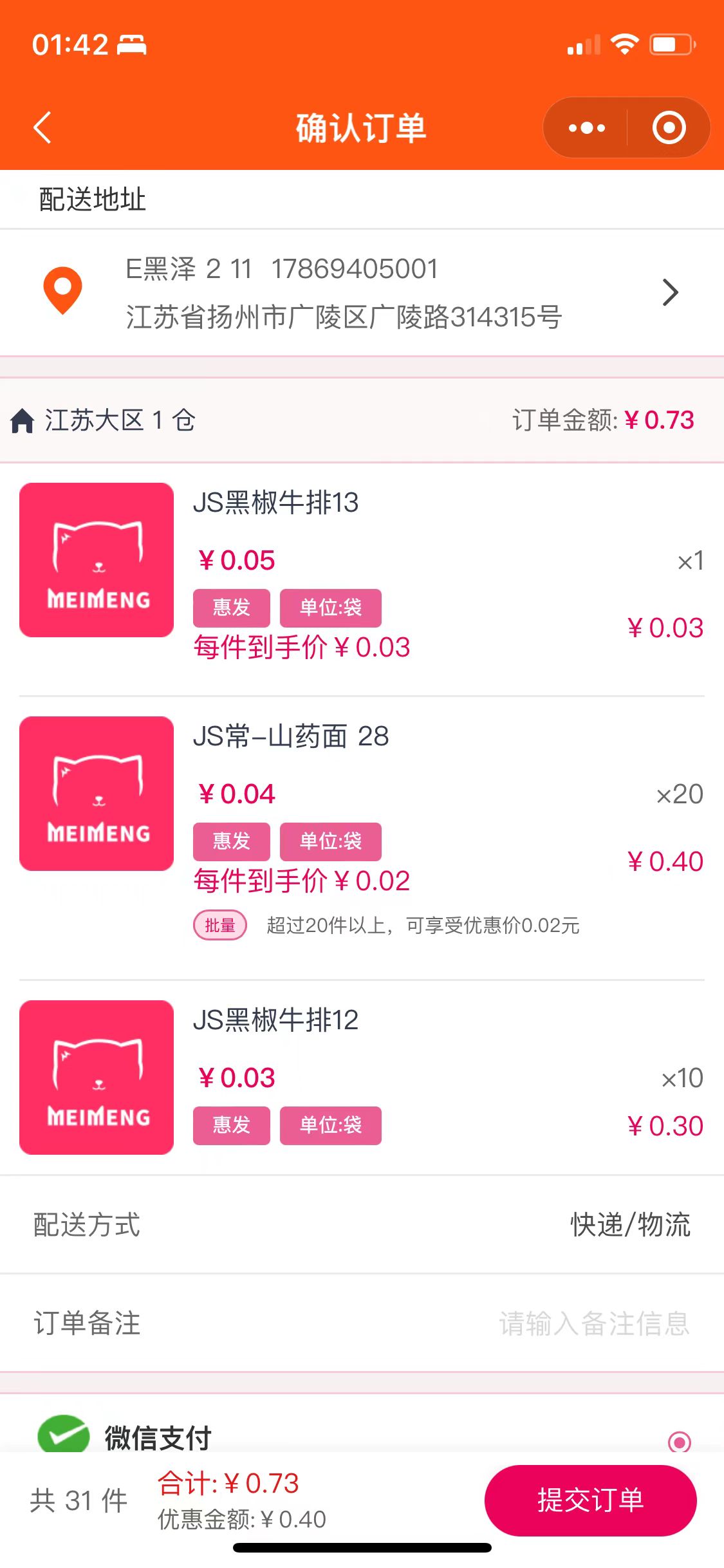This screenshot has width=724, height=1568.
Task: Submit order with 提交订单 button
Action: tap(589, 1500)
